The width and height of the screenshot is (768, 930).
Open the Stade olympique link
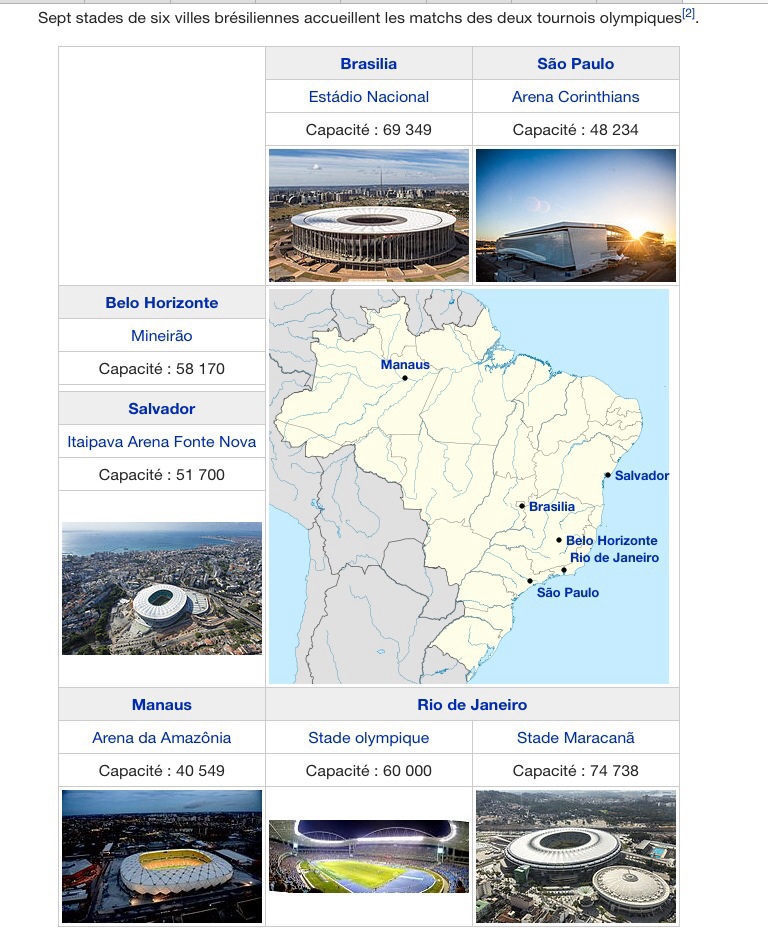coord(368,737)
